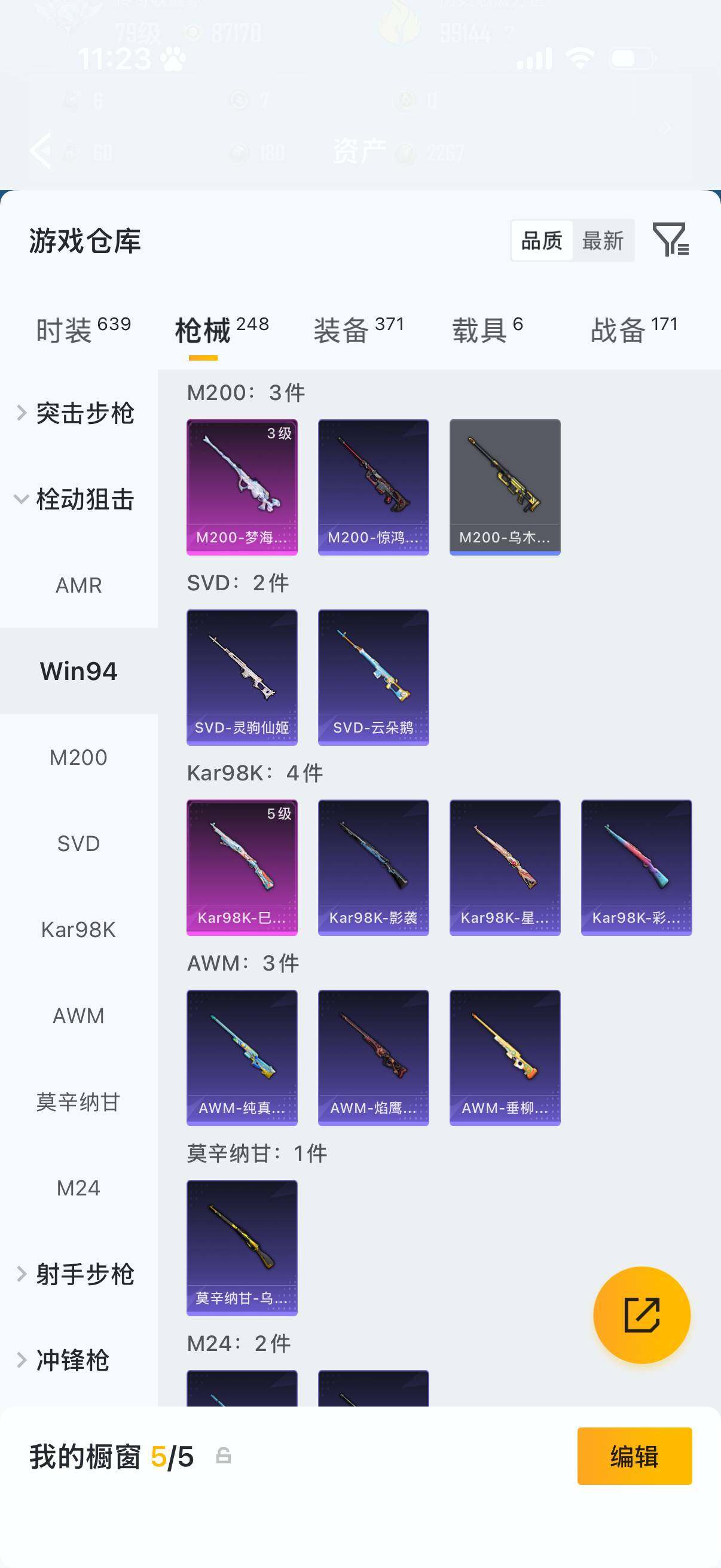This screenshot has width=721, height=1568.
Task: Select 莫辛纳甘 in the sidebar
Action: [x=78, y=1102]
